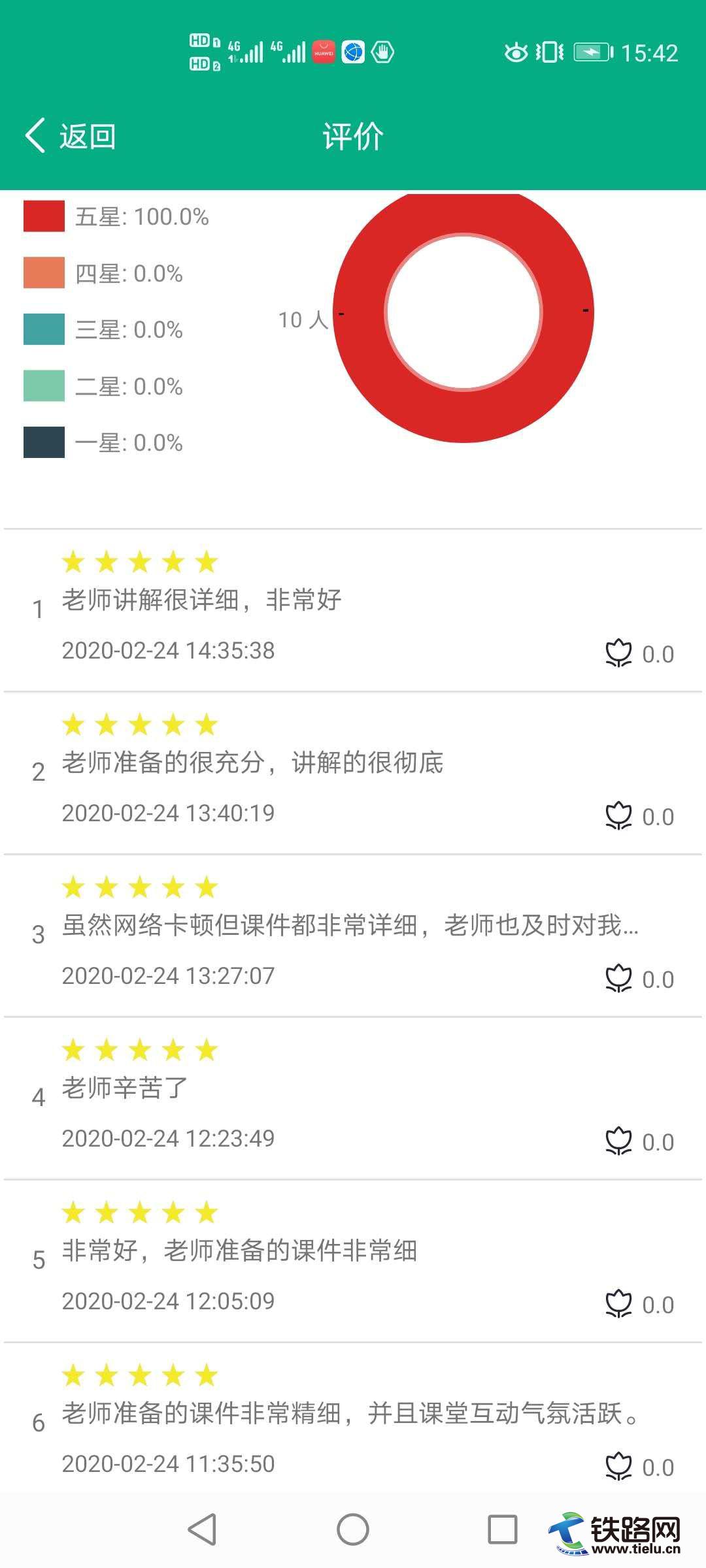706x1568 pixels.
Task: Open review 6 about 课堂互动气氛活跃
Action: coord(353,1418)
